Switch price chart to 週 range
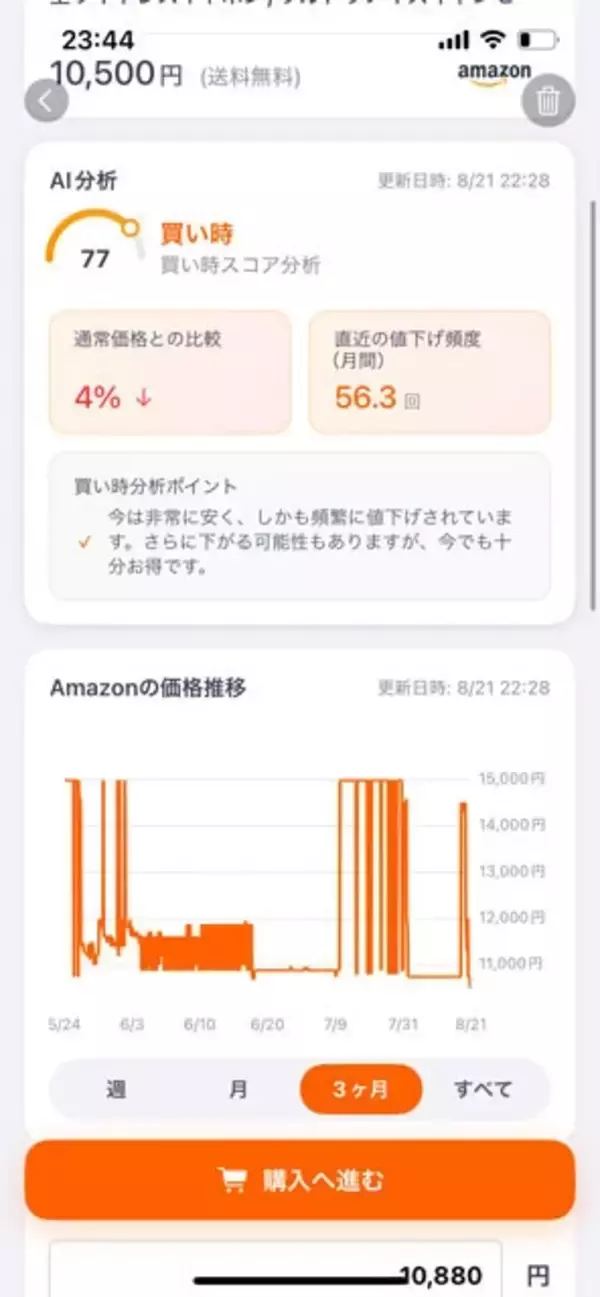Image resolution: width=600 pixels, height=1297 pixels. [116, 1089]
